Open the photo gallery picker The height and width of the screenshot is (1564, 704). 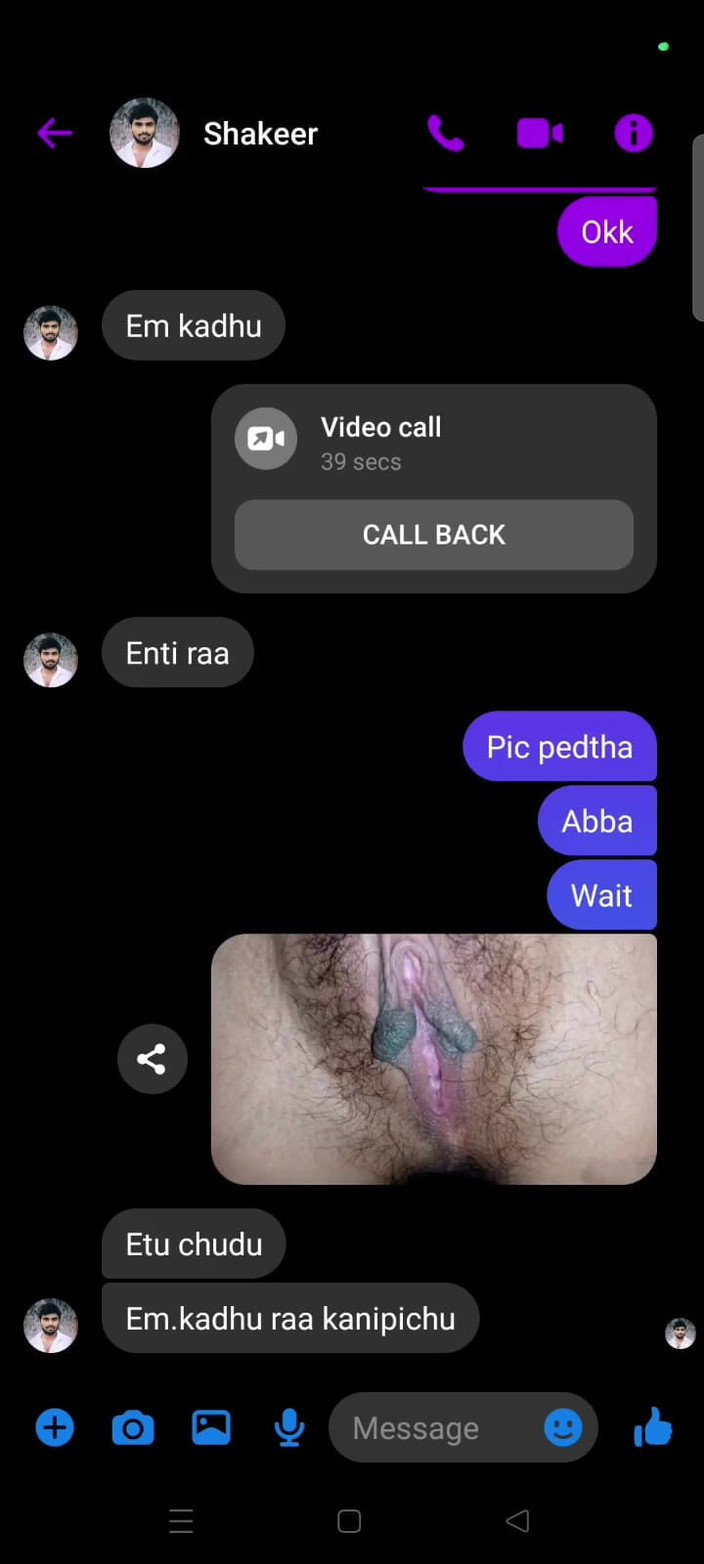pyautogui.click(x=211, y=1427)
